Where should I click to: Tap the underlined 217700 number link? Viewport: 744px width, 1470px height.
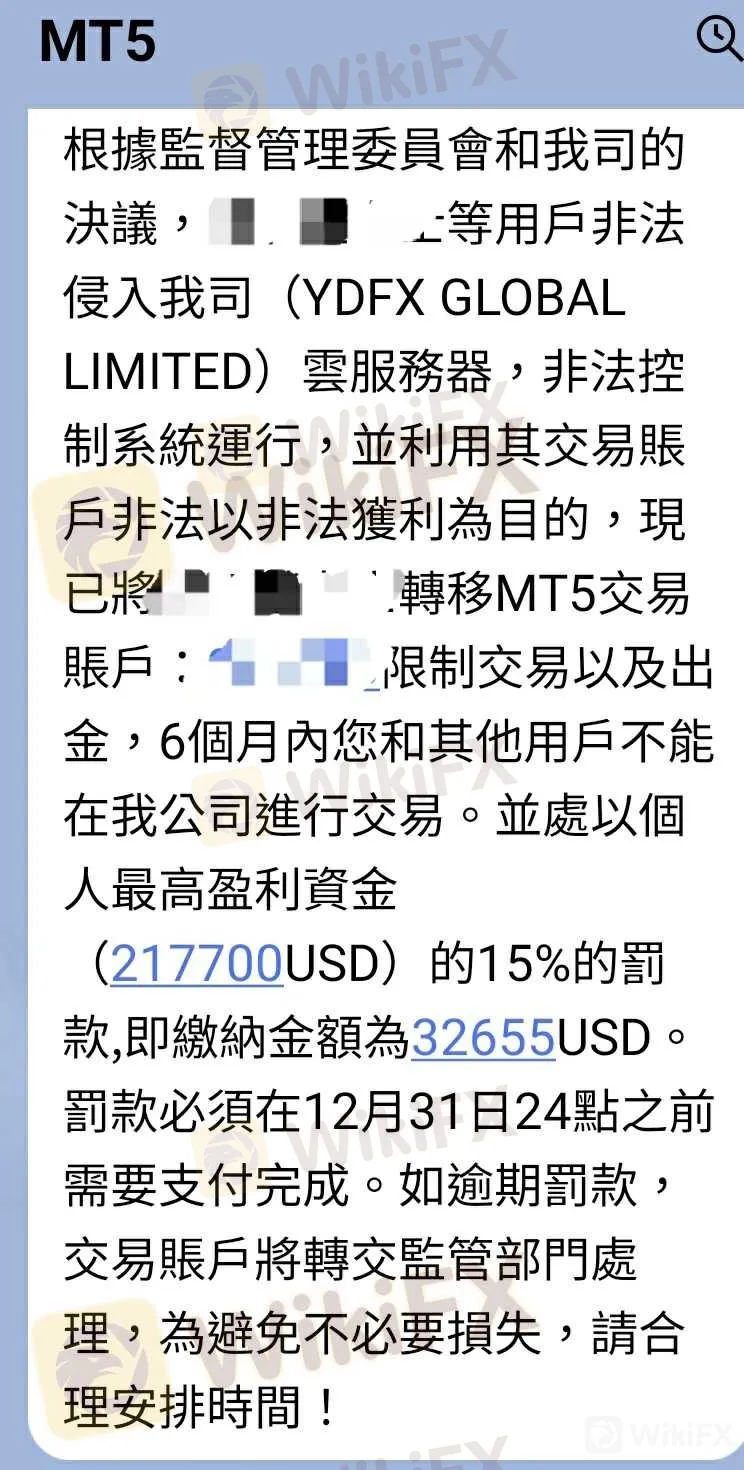click(x=197, y=965)
